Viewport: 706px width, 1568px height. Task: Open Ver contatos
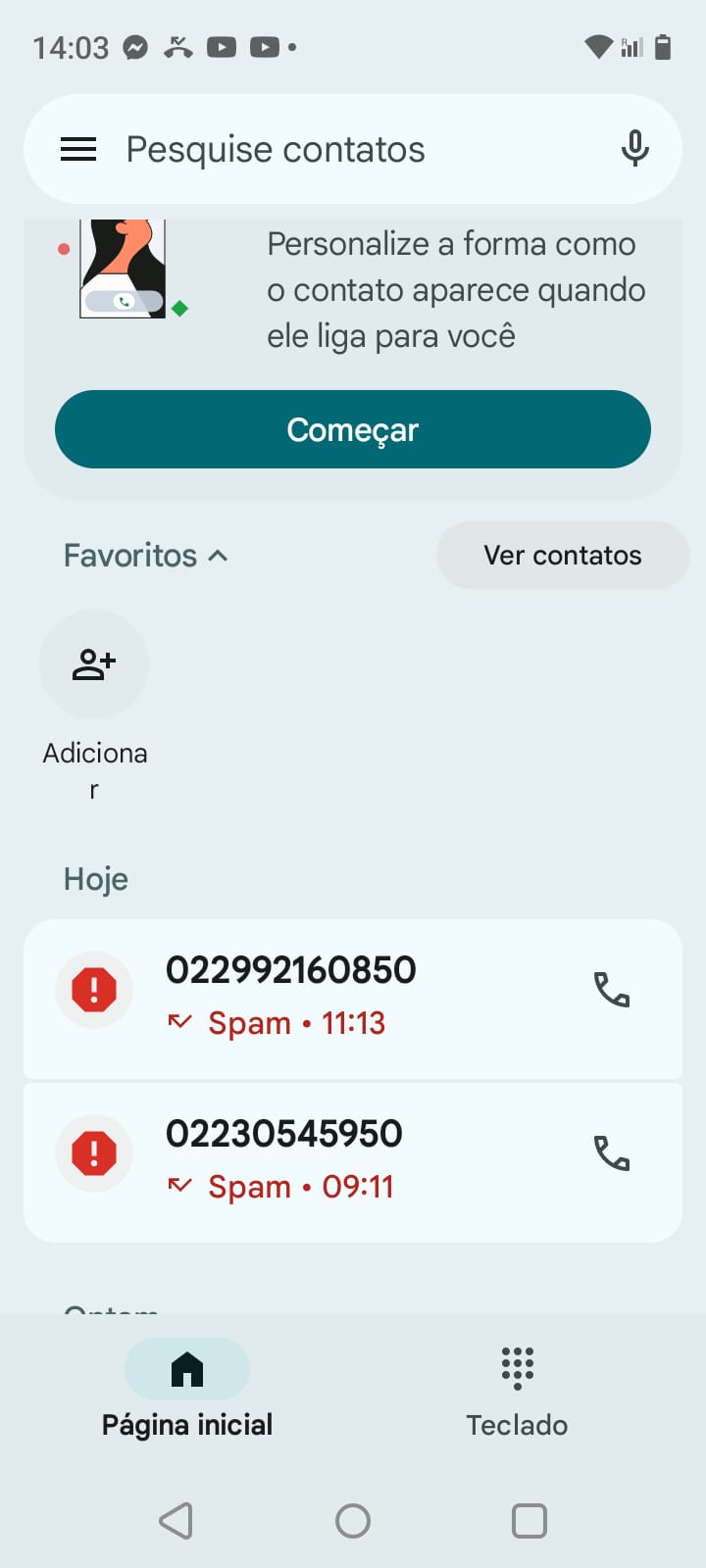[562, 556]
